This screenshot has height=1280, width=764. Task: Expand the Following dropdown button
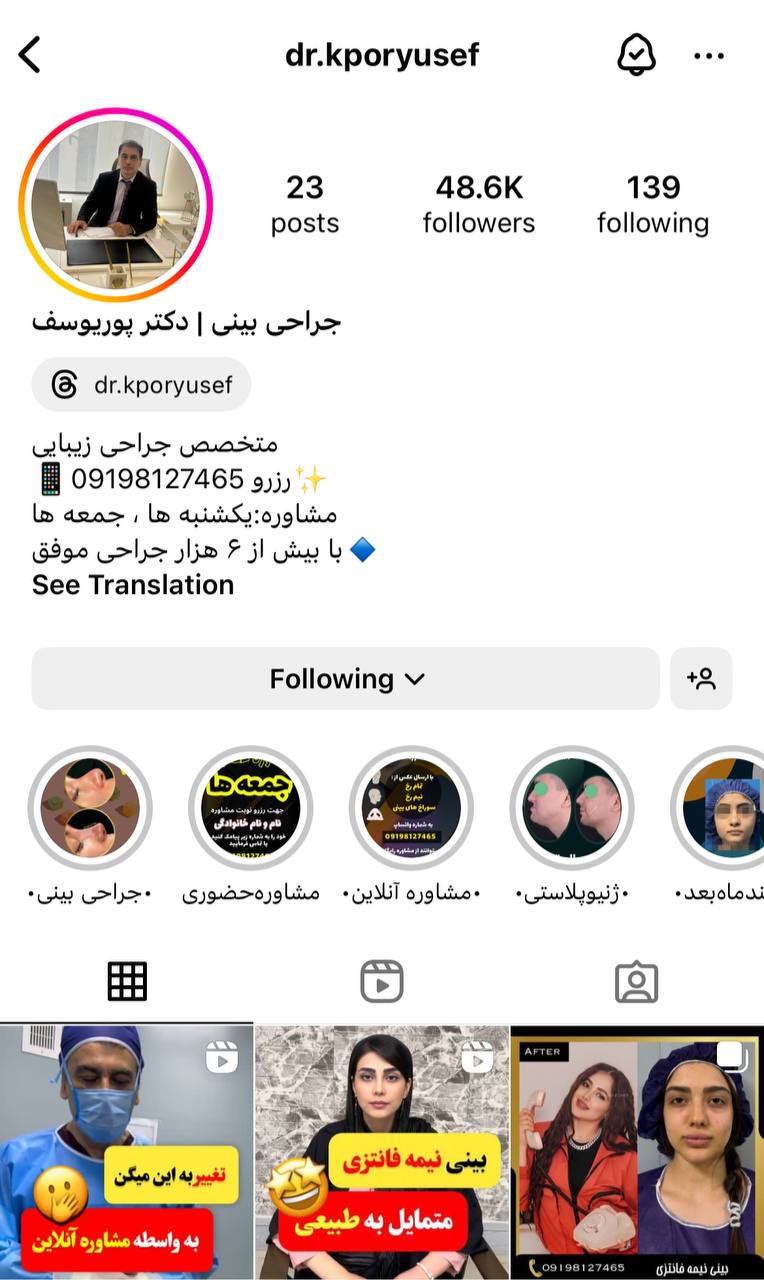[x=346, y=679]
